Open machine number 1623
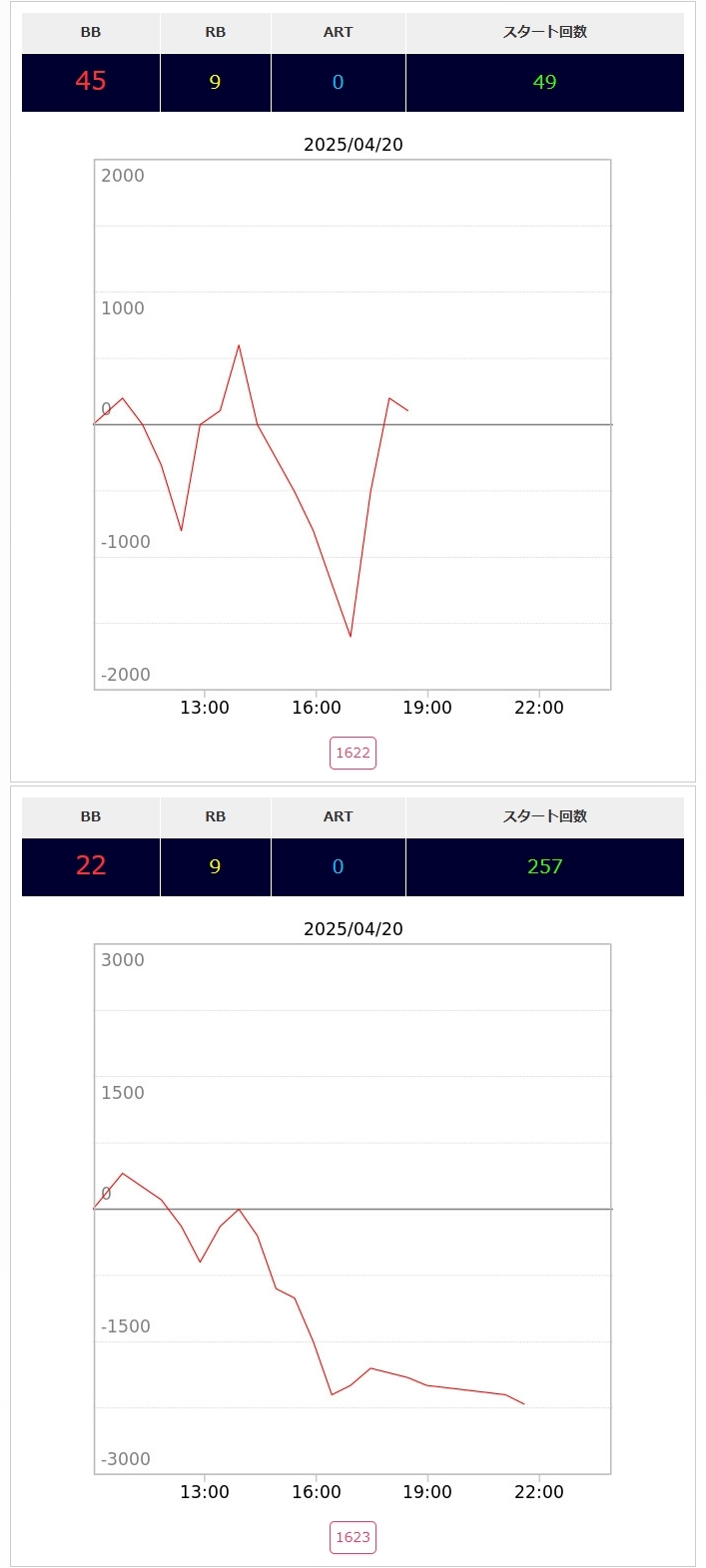706x1568 pixels. (x=353, y=1537)
